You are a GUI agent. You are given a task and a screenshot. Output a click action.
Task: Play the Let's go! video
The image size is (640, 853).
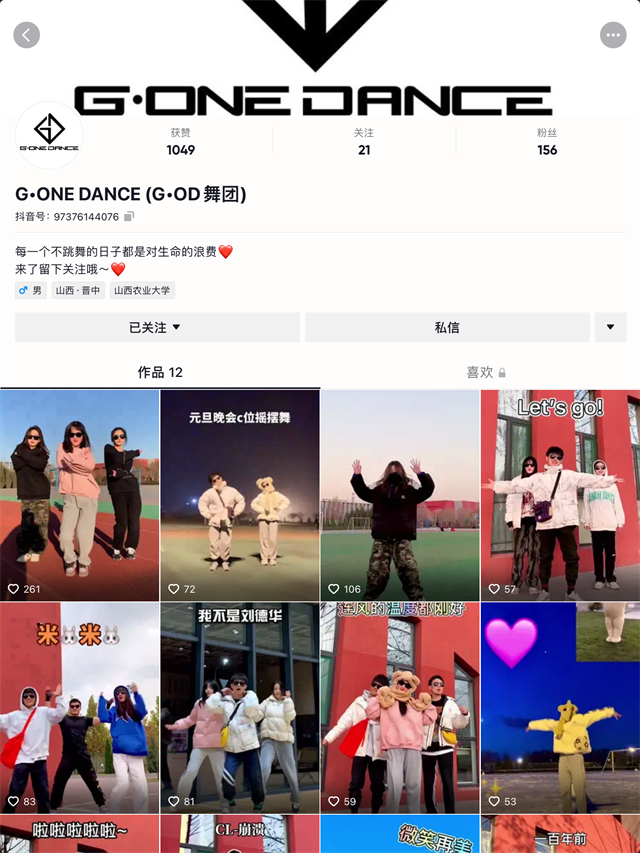tap(560, 495)
